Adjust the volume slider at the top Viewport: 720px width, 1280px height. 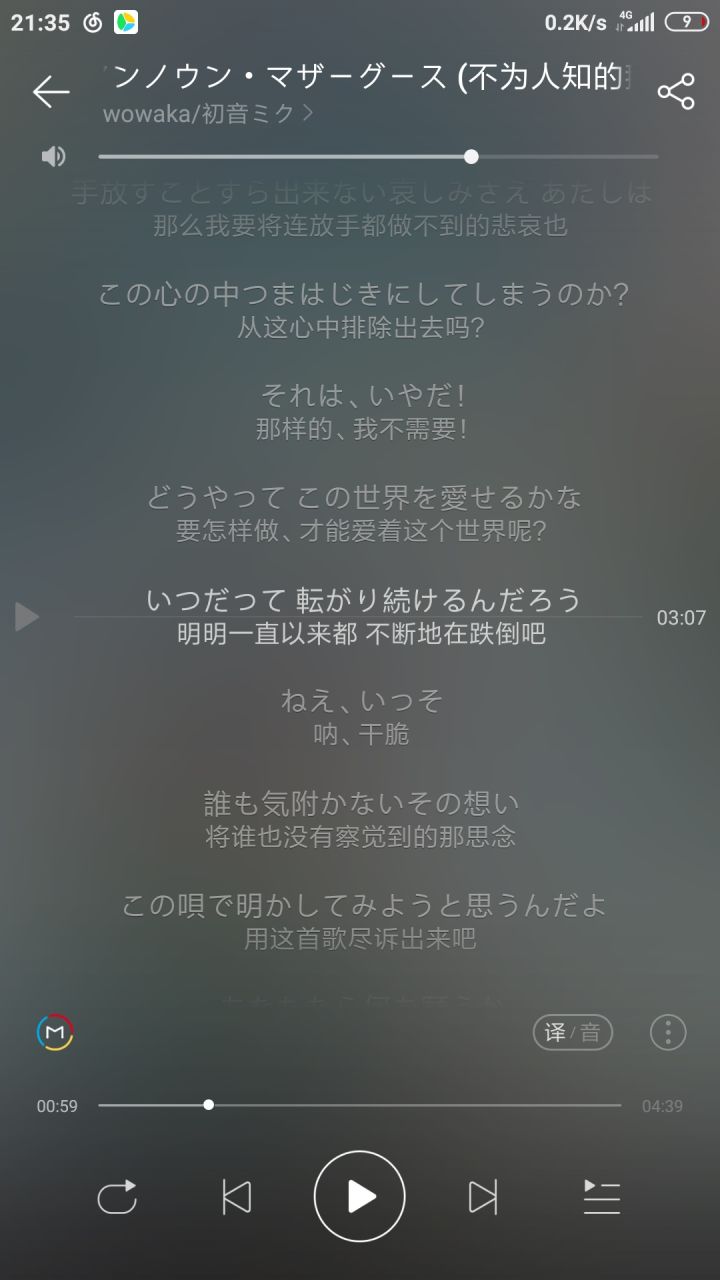pos(470,156)
